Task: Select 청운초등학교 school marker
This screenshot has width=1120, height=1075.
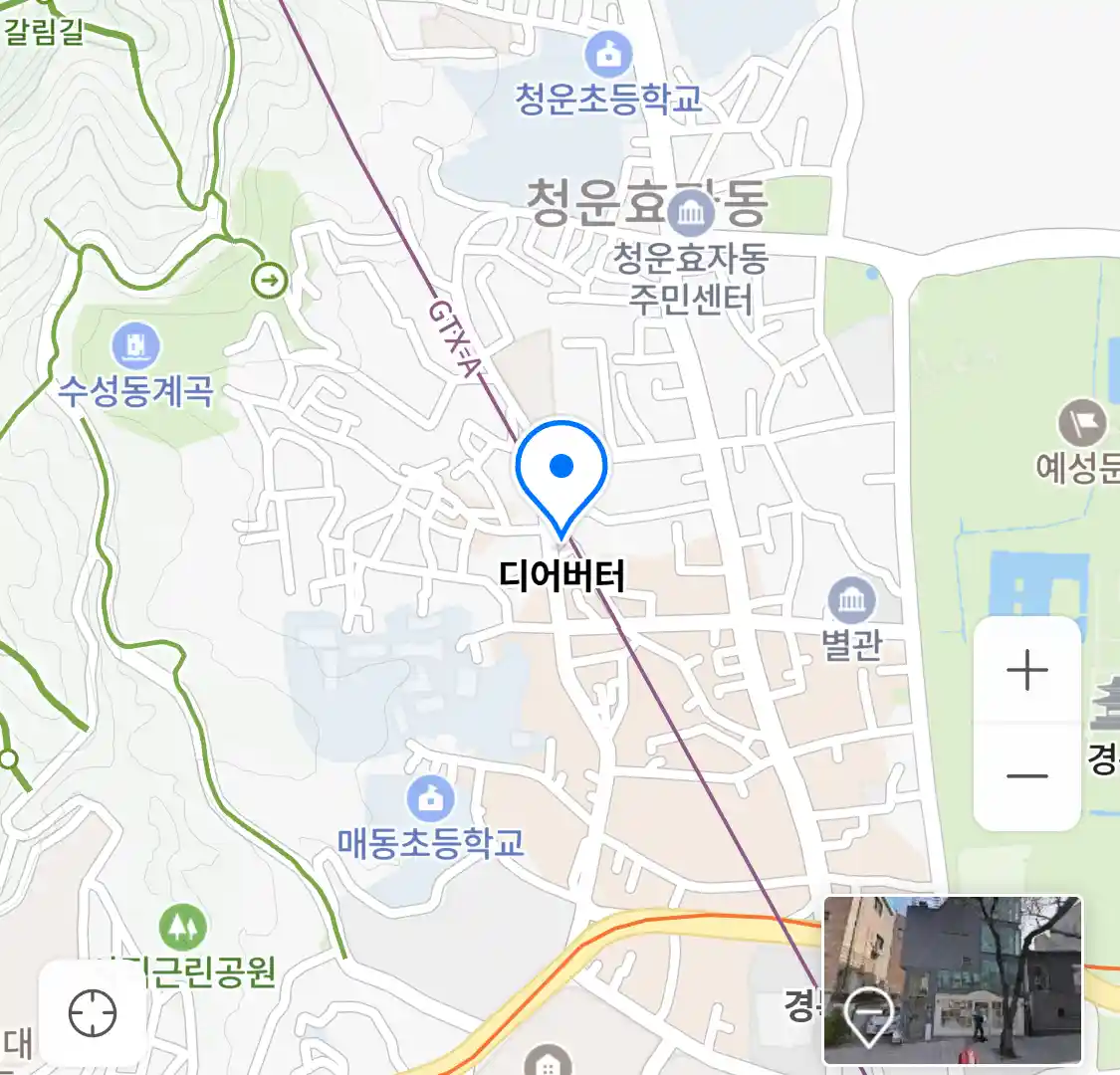Action: pos(608,55)
